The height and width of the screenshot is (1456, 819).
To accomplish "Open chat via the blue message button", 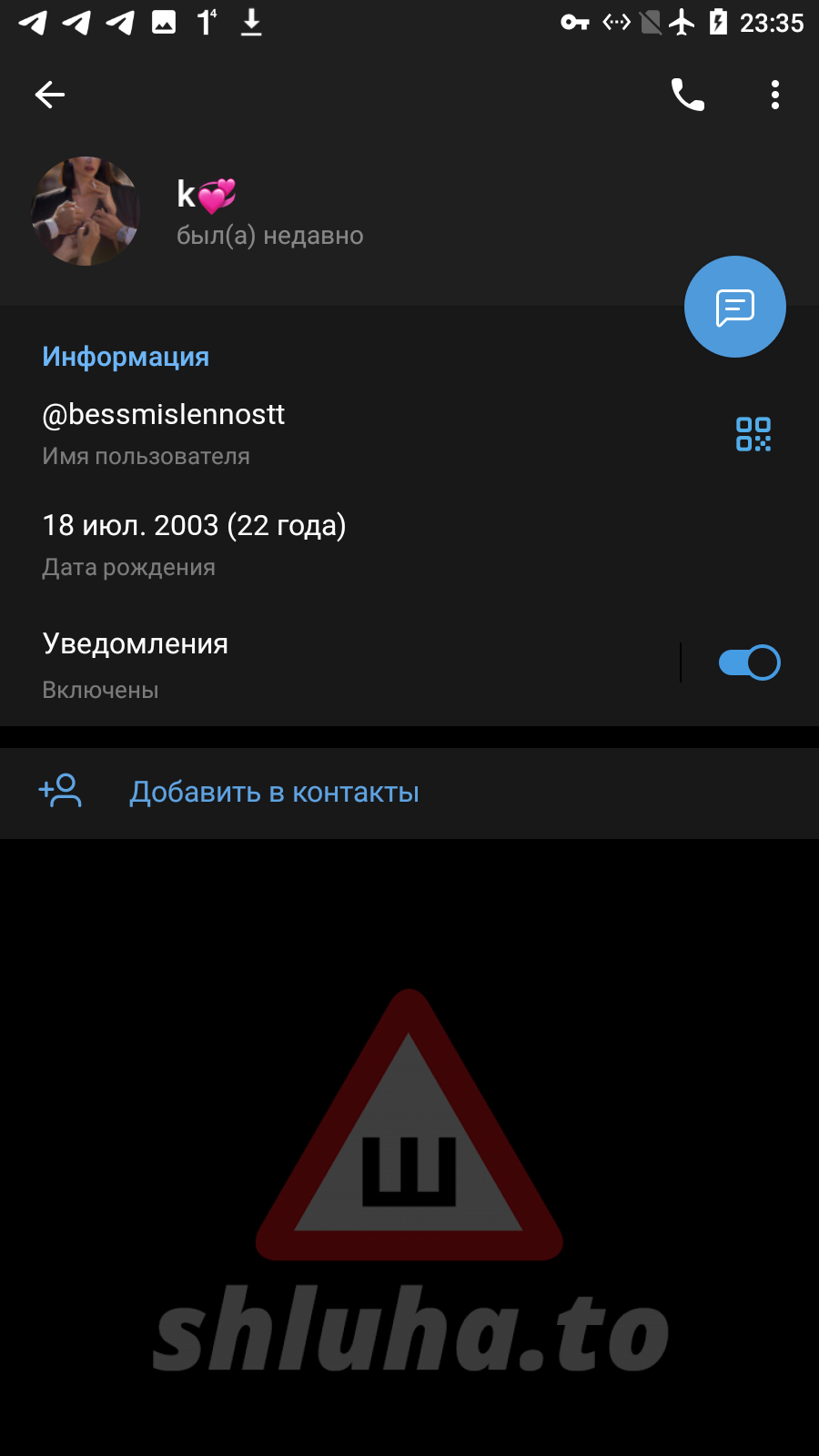I will [734, 308].
